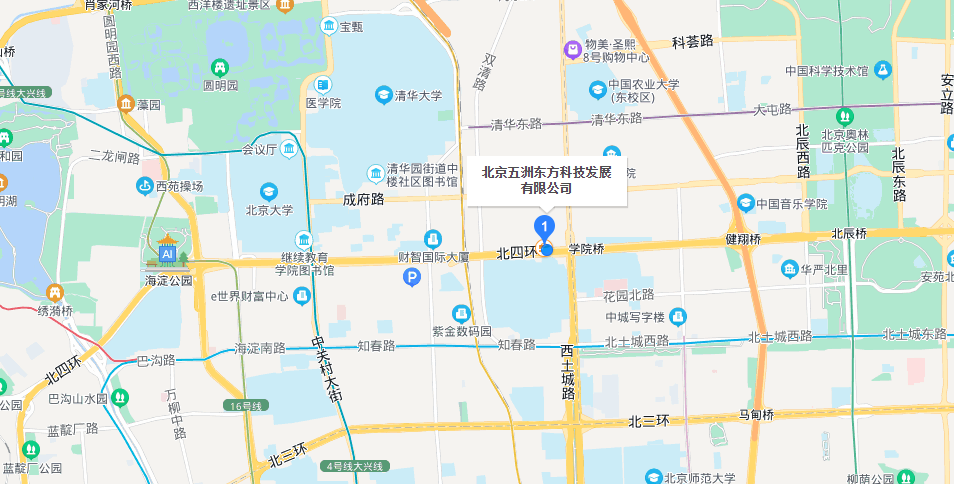Select the 中国音乐学院 marker
954x484 pixels.
(x=746, y=203)
